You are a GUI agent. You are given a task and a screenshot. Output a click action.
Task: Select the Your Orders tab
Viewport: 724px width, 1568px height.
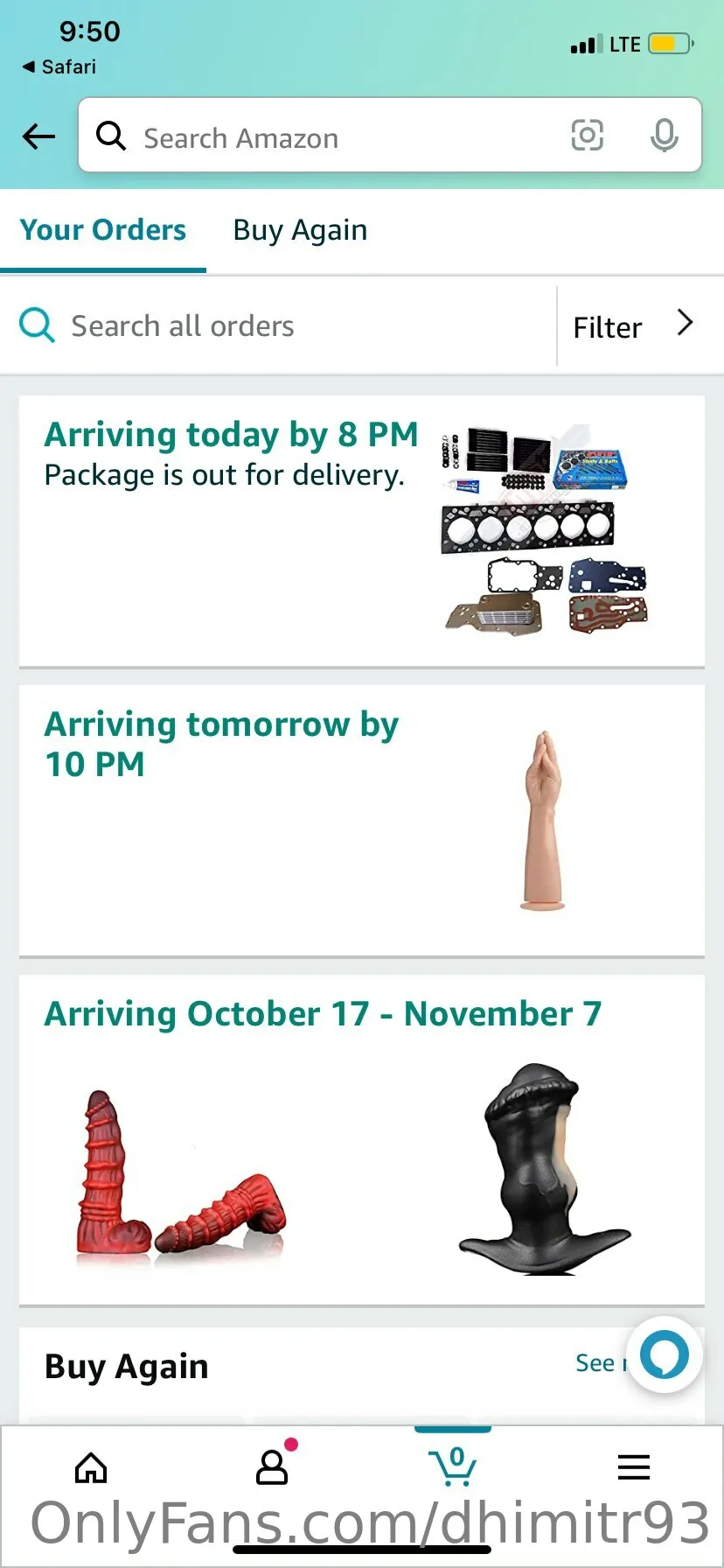tap(103, 230)
